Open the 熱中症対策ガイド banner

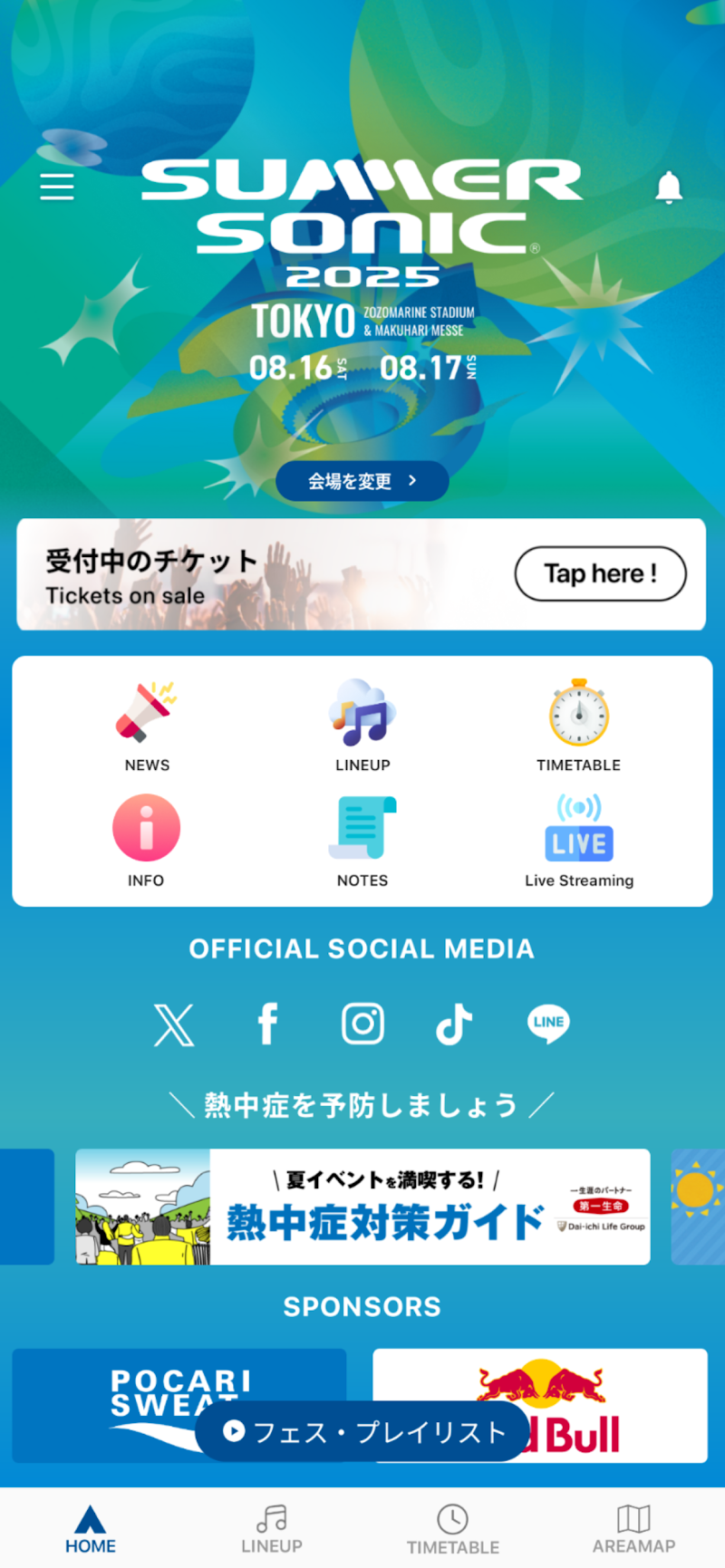[x=362, y=1207]
